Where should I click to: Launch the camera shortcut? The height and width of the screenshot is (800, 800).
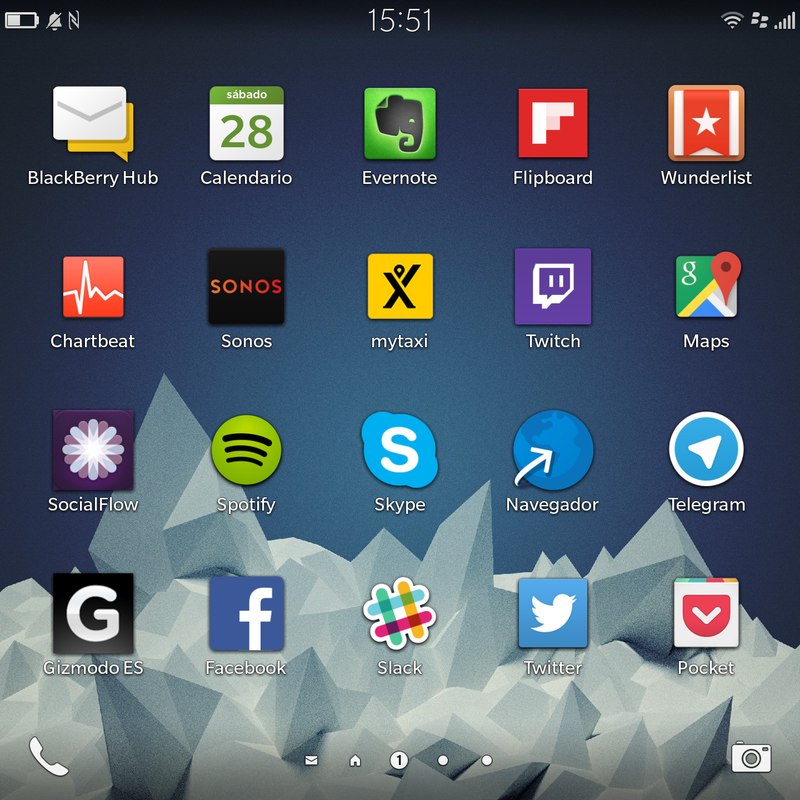(x=751, y=757)
